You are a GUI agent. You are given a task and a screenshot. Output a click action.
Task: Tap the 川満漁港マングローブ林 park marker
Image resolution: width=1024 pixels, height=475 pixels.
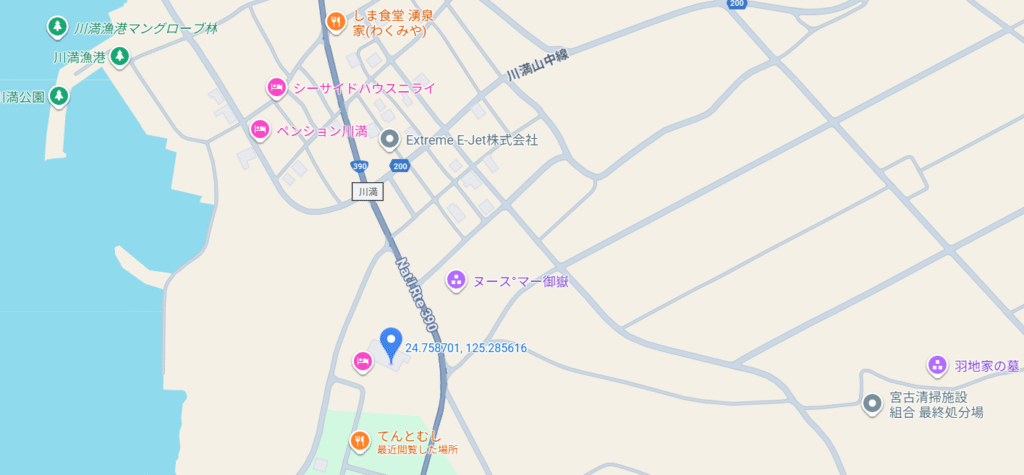(x=58, y=27)
